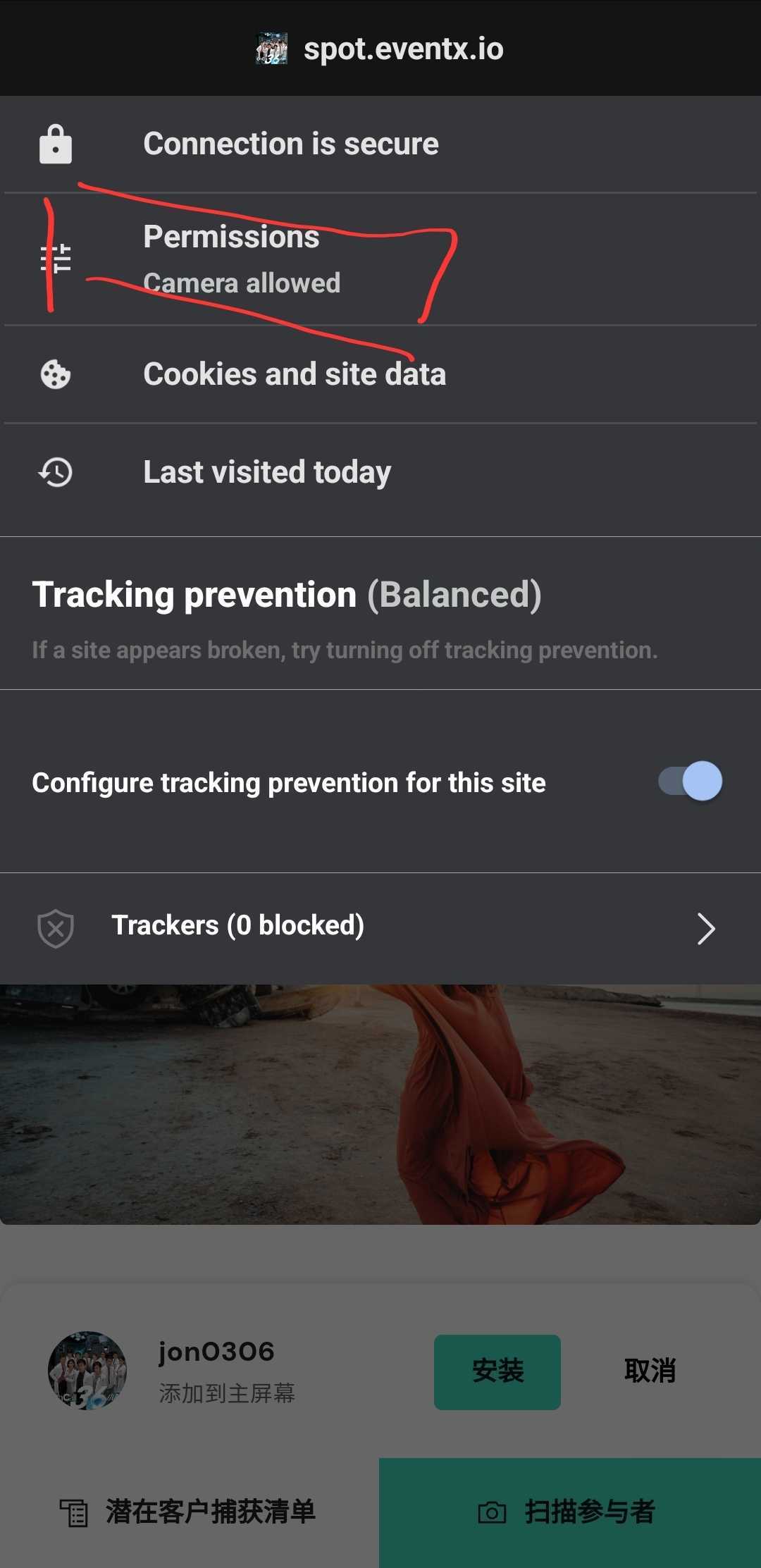
Task: Open Cookies and site data
Action: [295, 374]
